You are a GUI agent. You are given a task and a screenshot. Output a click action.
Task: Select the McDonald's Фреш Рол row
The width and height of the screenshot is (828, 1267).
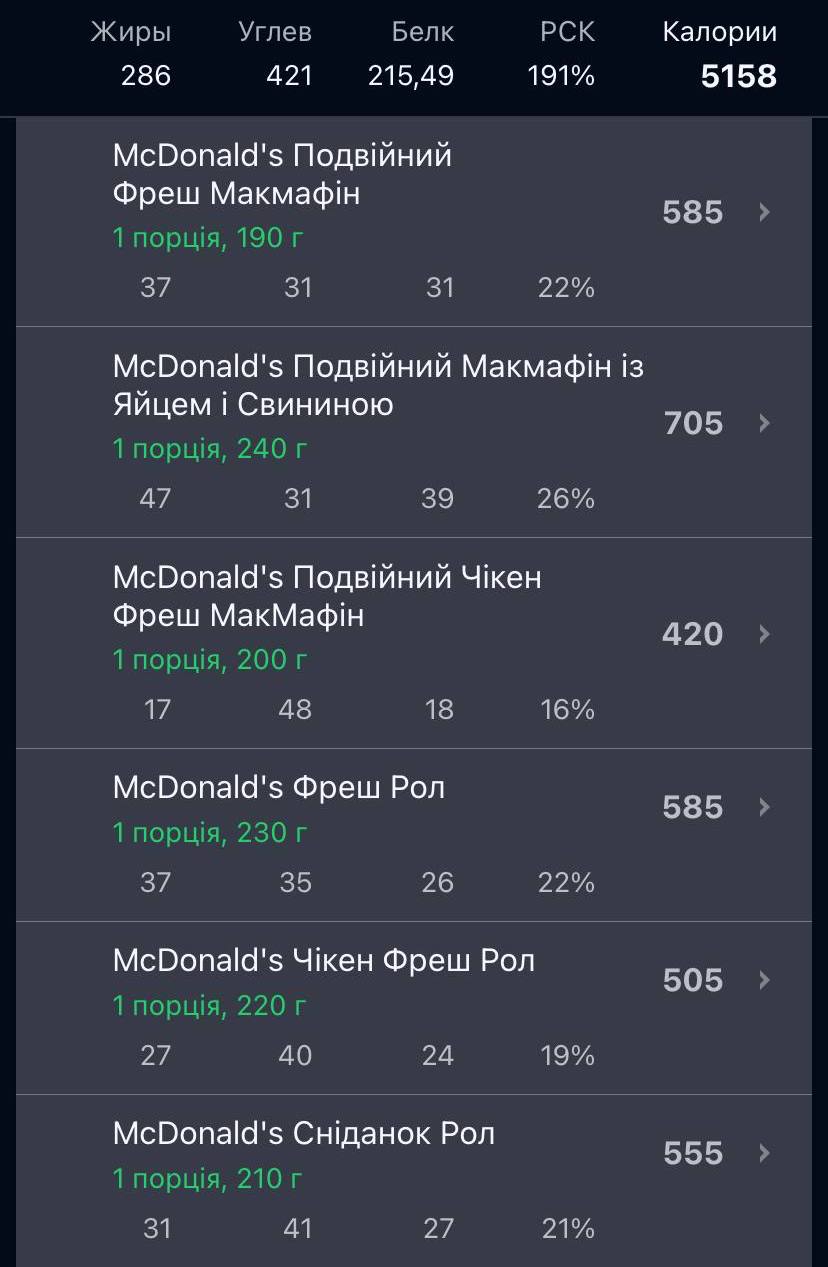tap(413, 834)
